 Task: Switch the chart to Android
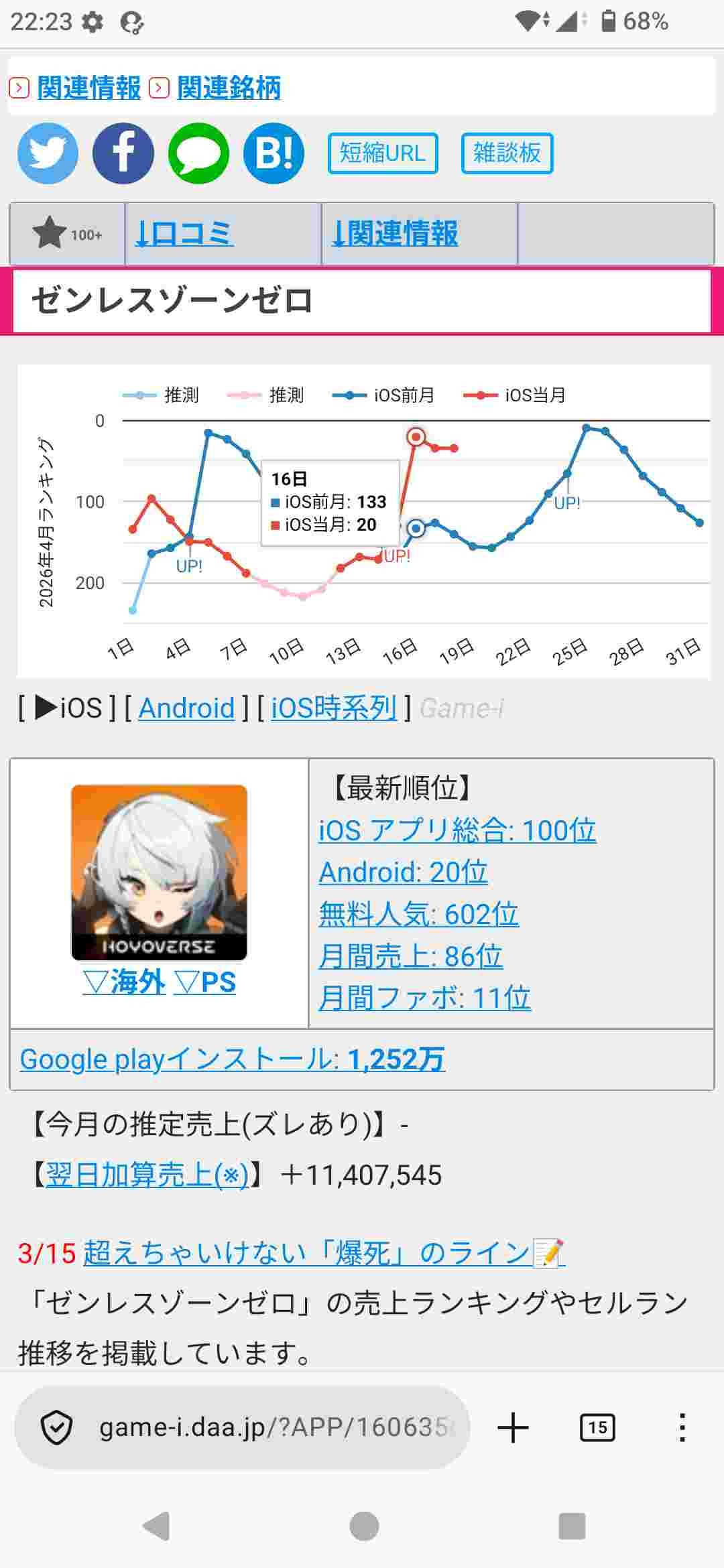pyautogui.click(x=186, y=708)
